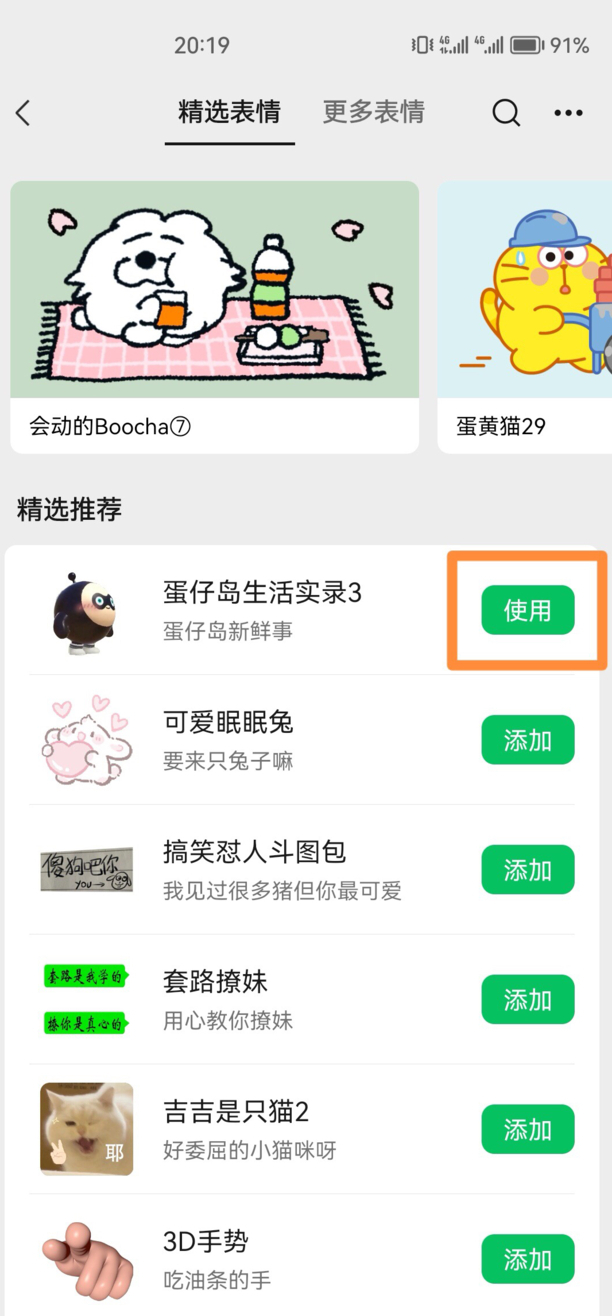The height and width of the screenshot is (1316, 612).
Task: Go back with the top-left arrow
Action: (x=24, y=113)
